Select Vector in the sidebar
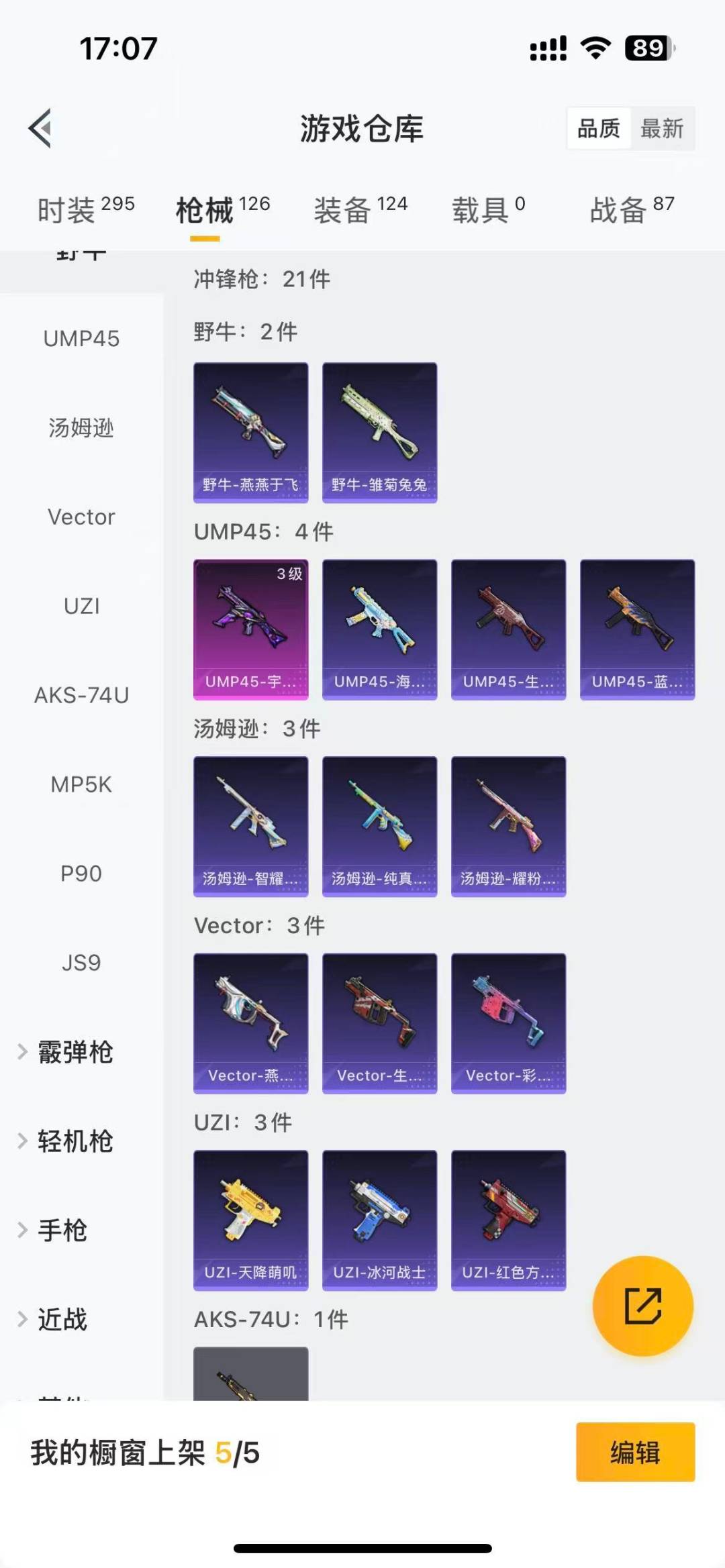Image resolution: width=725 pixels, height=1568 pixels. (x=81, y=517)
